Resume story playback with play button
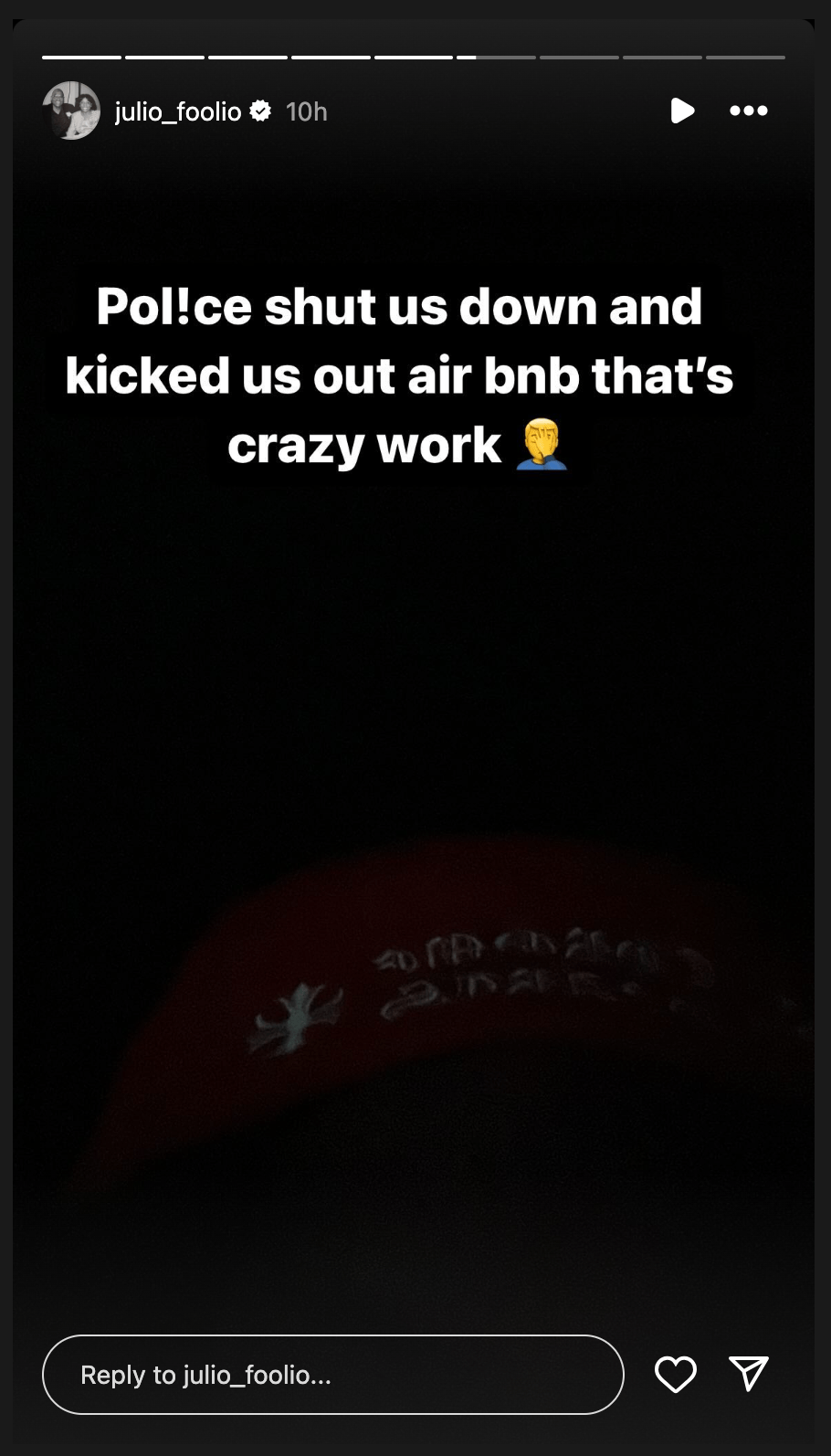This screenshot has height=1456, width=831. (682, 111)
